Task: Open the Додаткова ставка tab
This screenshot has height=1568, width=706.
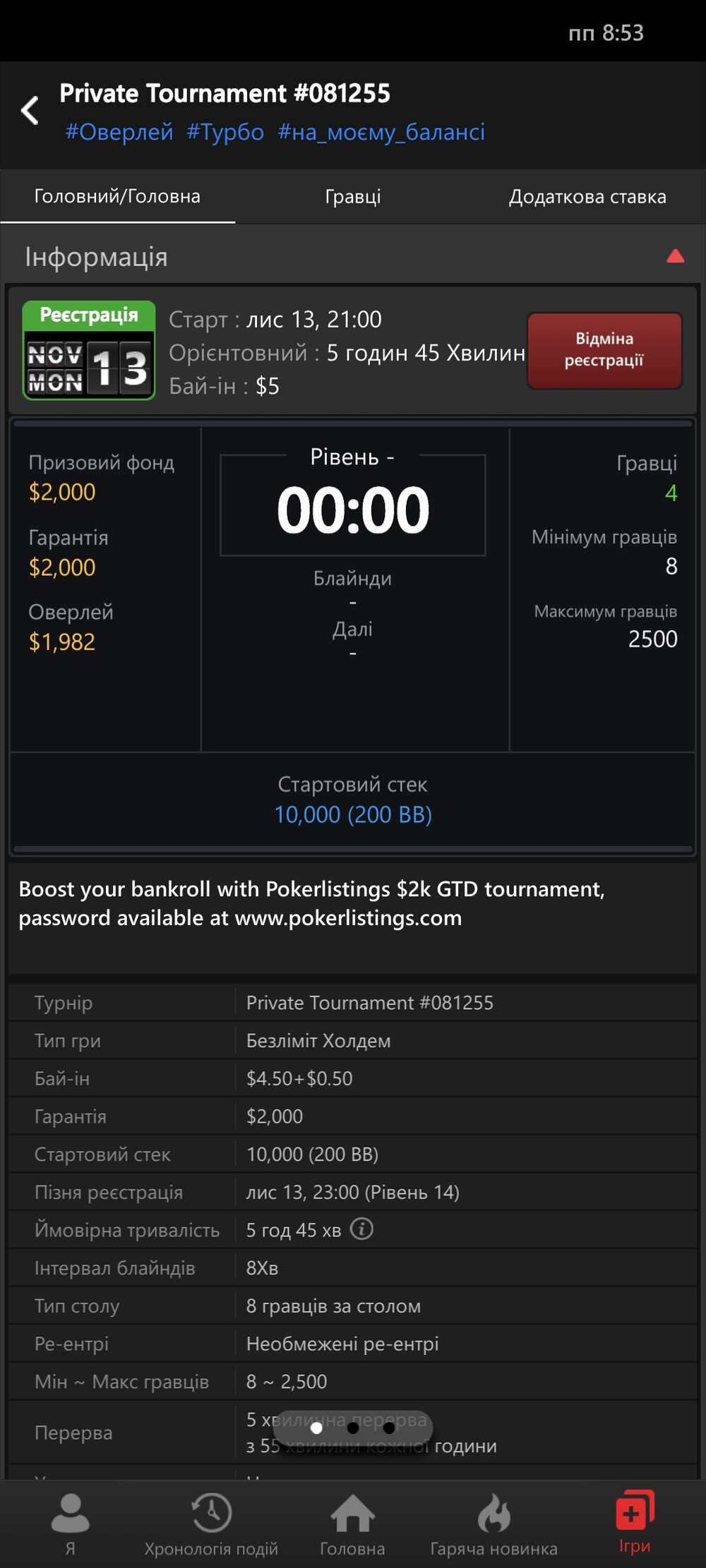Action: coord(587,197)
